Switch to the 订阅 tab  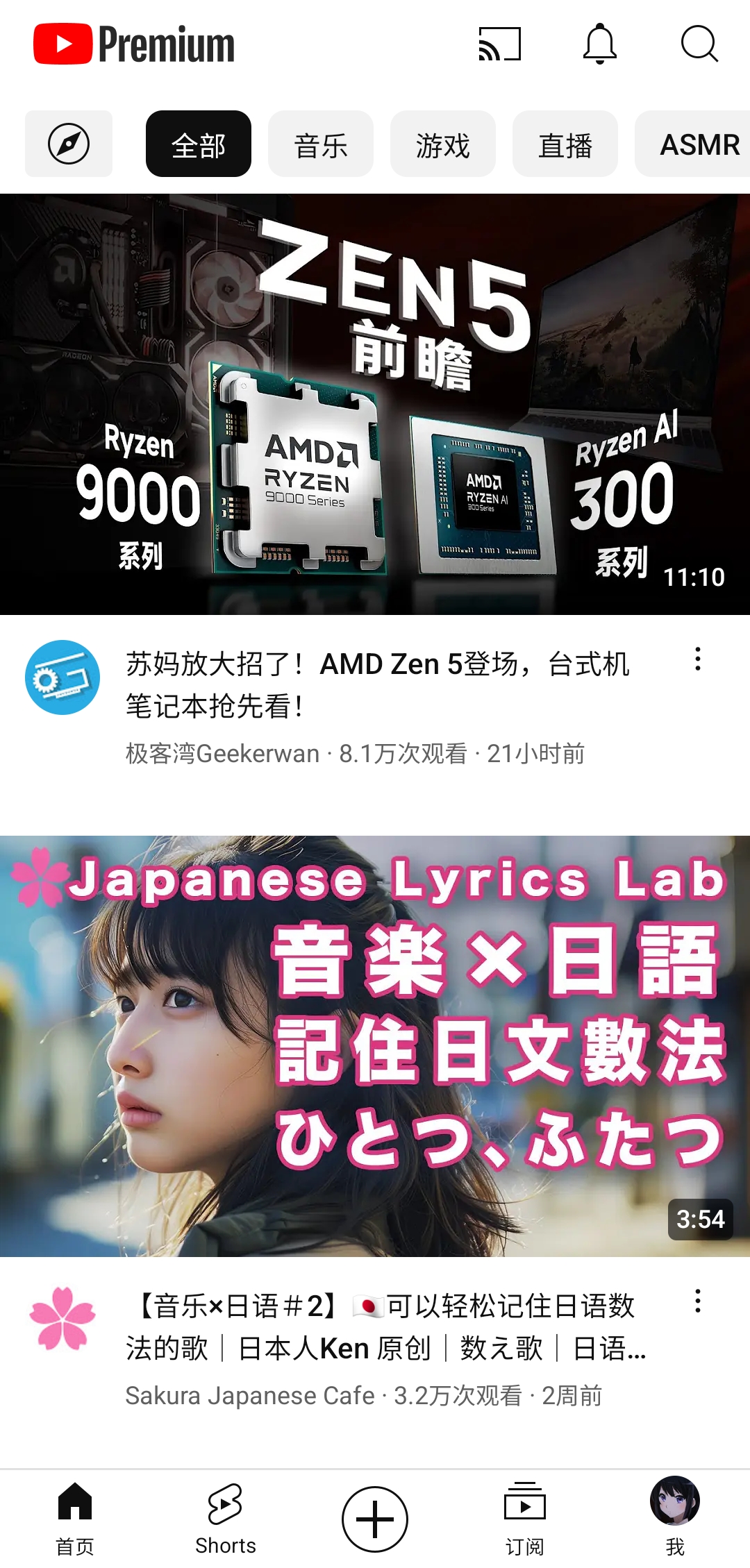click(x=525, y=1518)
